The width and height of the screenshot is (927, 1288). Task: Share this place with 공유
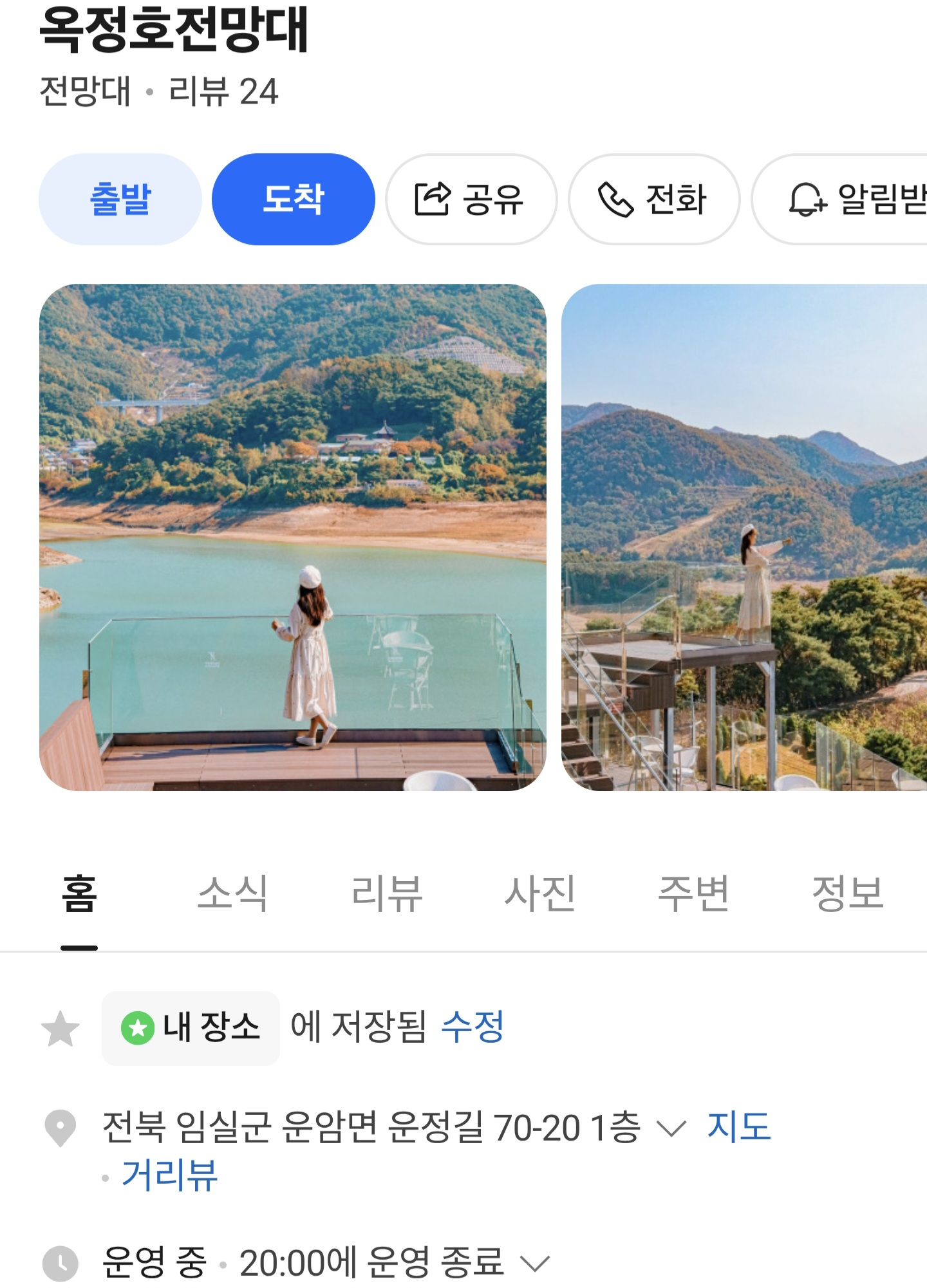click(471, 200)
